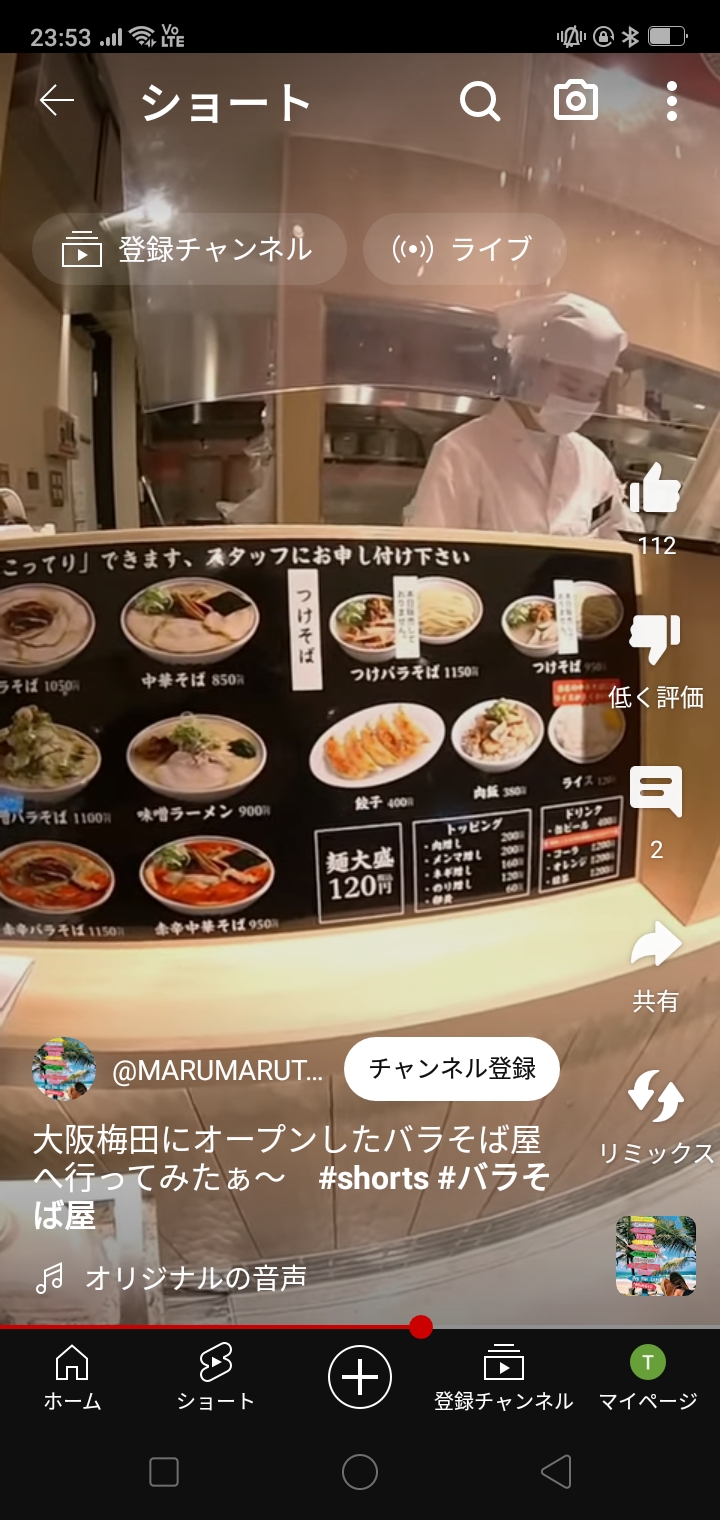
Task: Dislike this Short with 低く評価
Action: [656, 642]
